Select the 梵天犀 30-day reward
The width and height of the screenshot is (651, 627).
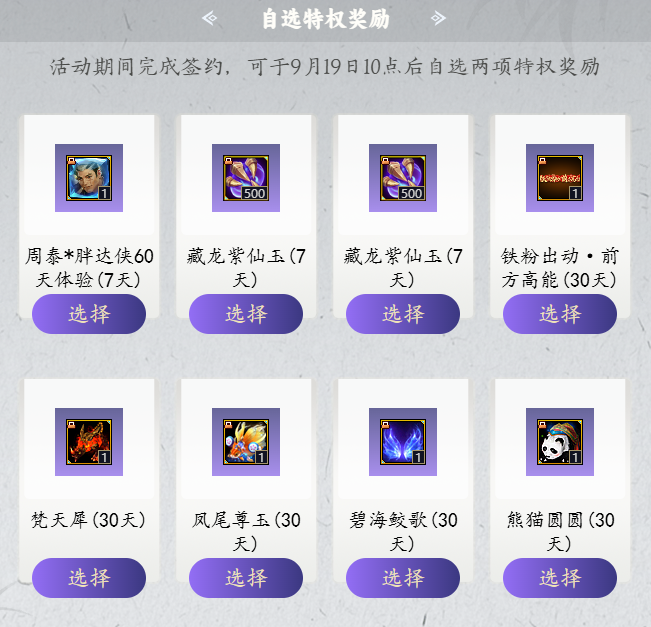(89, 578)
